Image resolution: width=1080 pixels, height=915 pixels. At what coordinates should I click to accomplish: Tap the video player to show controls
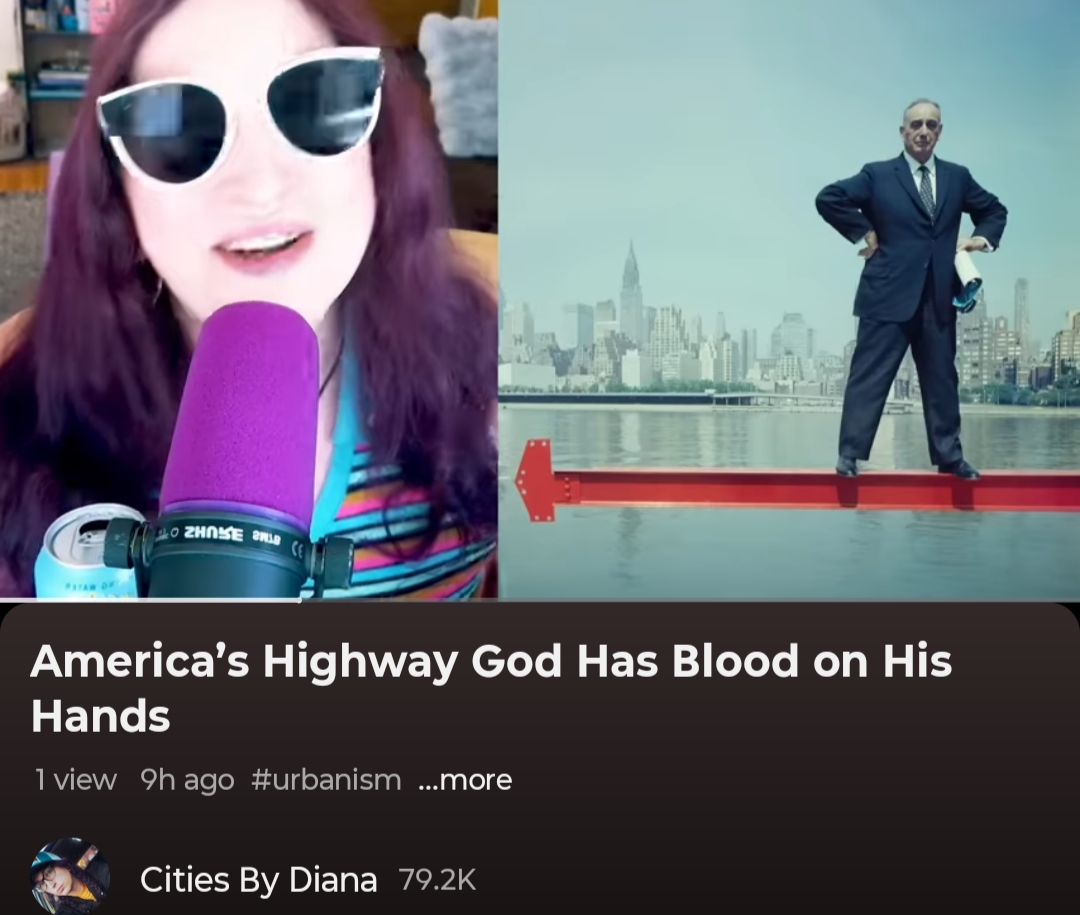point(540,300)
